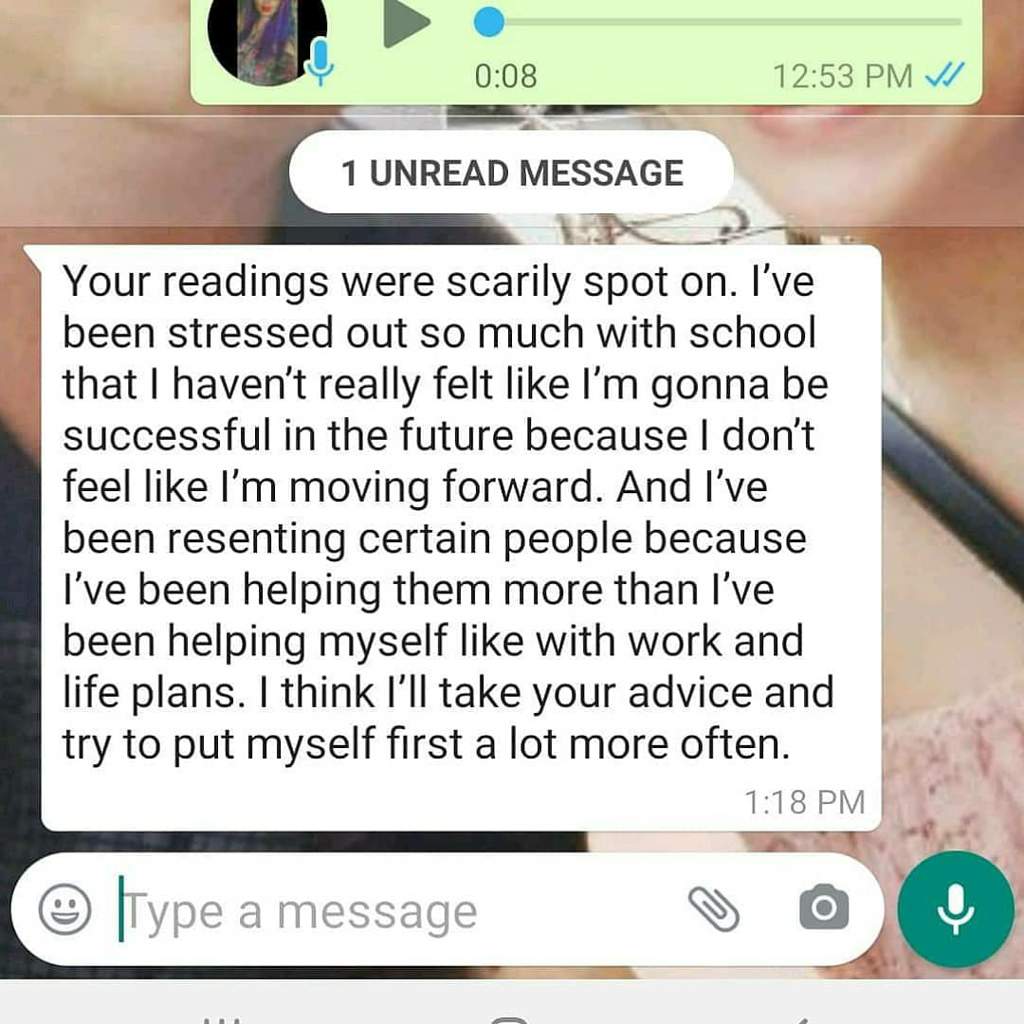The image size is (1024, 1024).
Task: Open the camera to send a photo
Action: [x=824, y=908]
